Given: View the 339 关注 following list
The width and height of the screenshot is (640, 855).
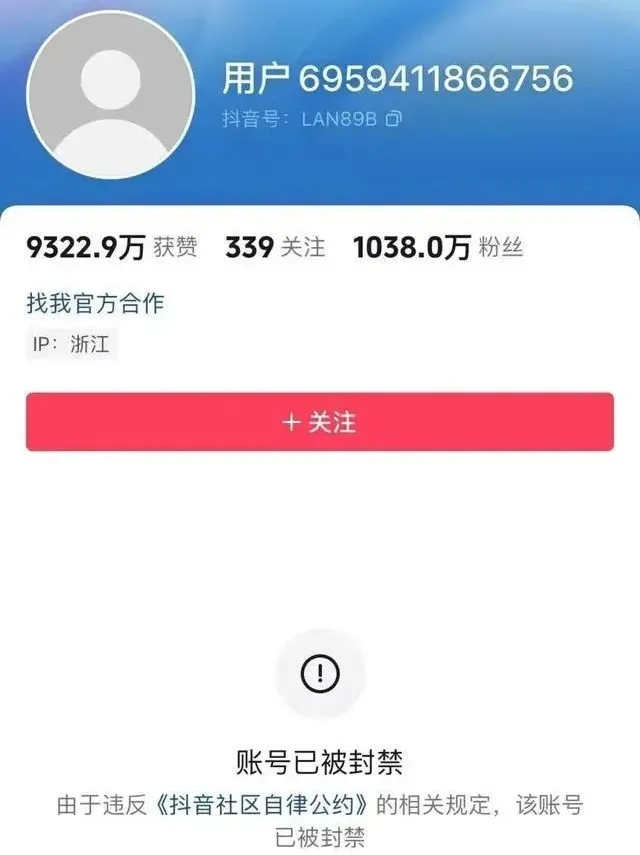Looking at the screenshot, I should (275, 248).
